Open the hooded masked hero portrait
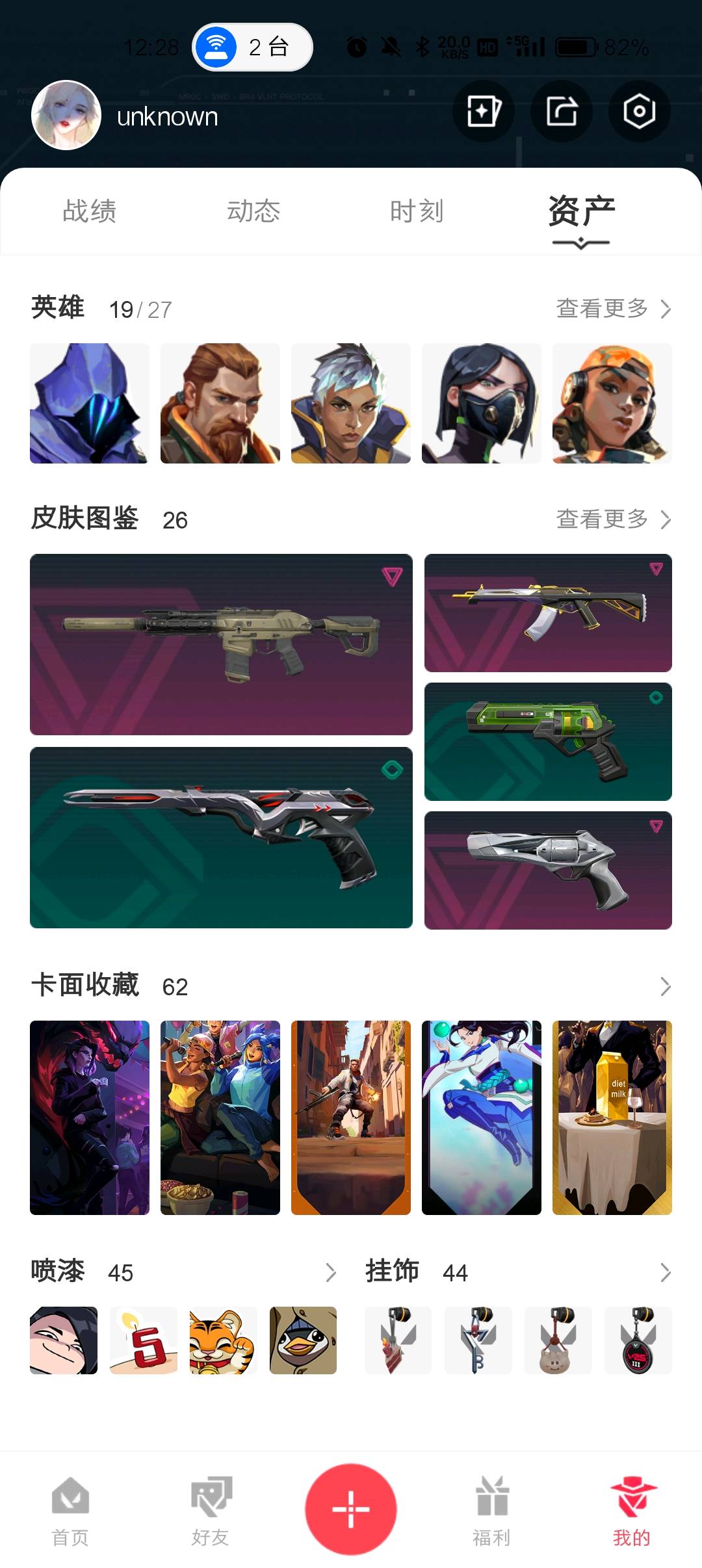 [90, 404]
